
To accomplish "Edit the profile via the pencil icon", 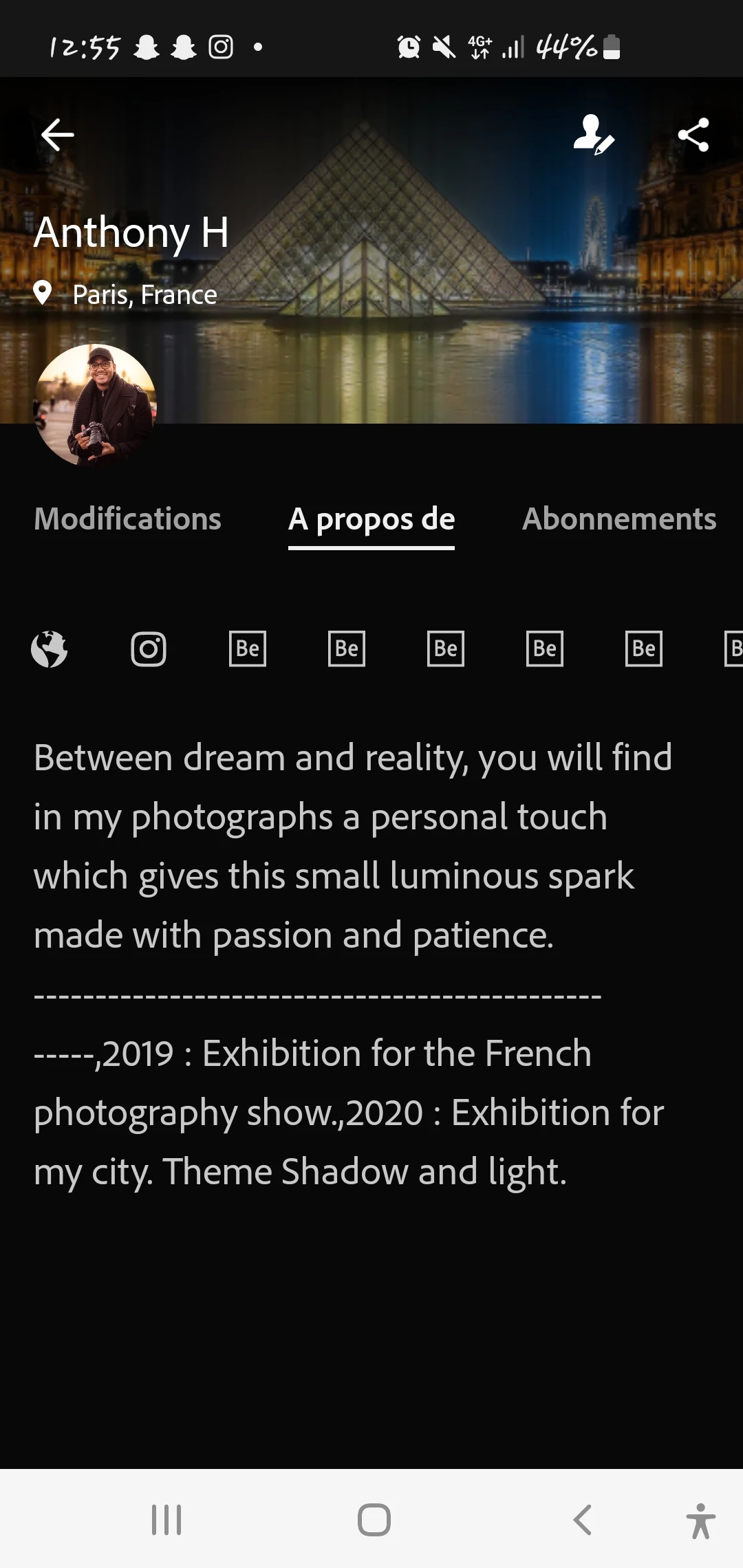I will pyautogui.click(x=594, y=135).
